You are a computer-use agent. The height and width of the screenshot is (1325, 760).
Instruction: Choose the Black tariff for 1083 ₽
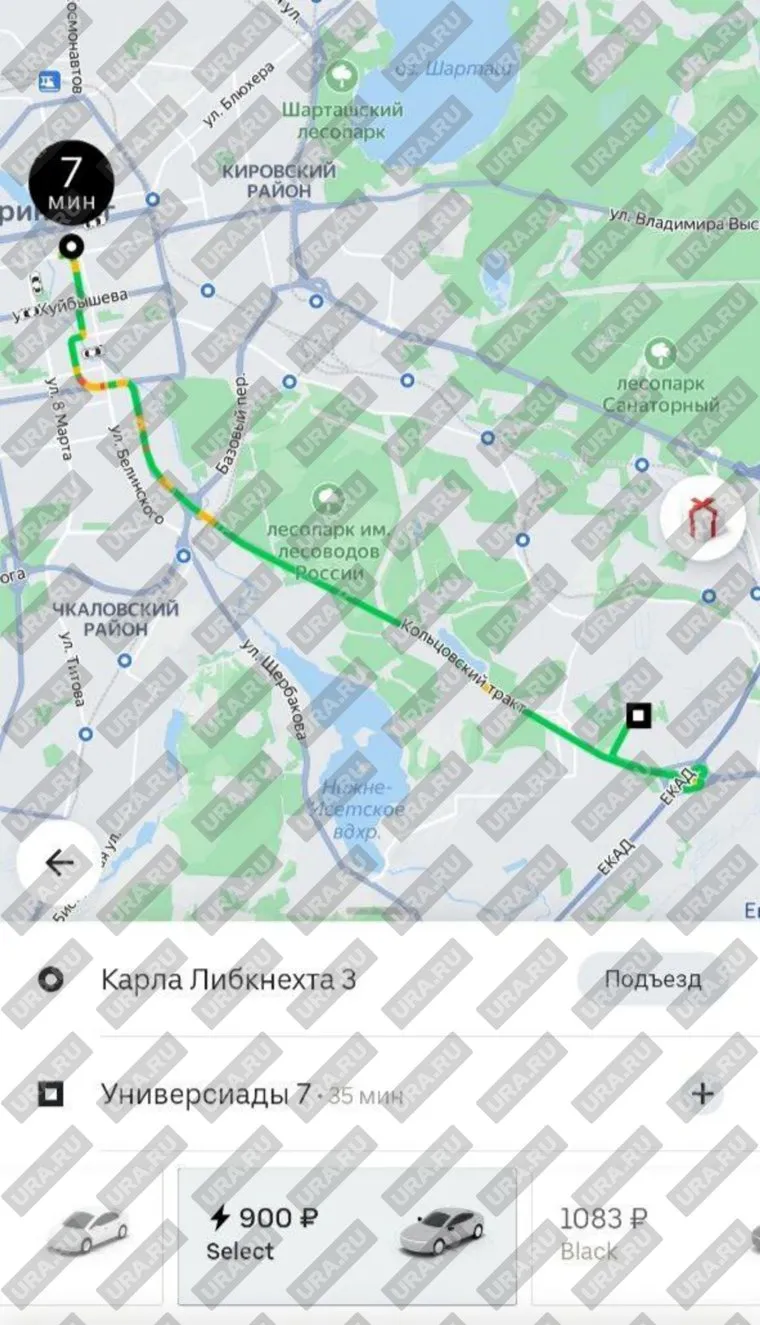640,1235
